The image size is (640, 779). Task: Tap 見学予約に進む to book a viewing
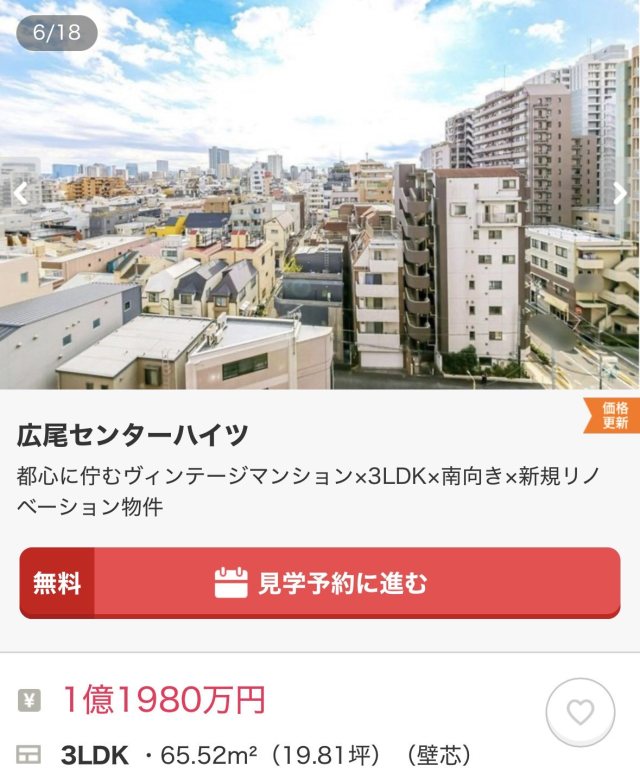coord(320,582)
